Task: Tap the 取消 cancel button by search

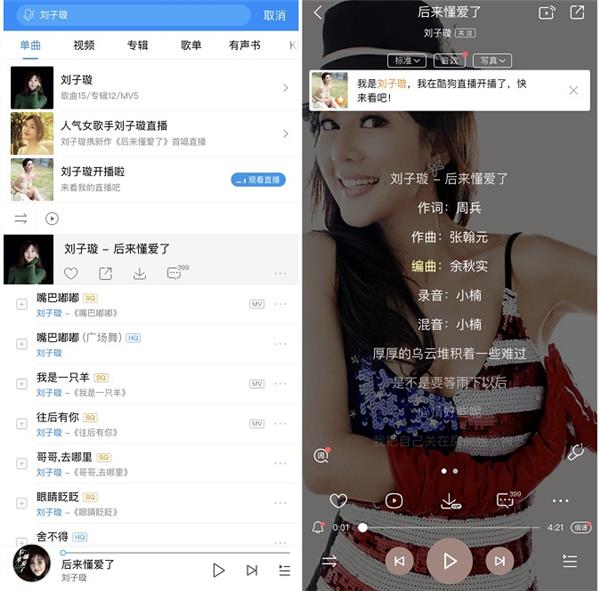Action: pos(274,15)
